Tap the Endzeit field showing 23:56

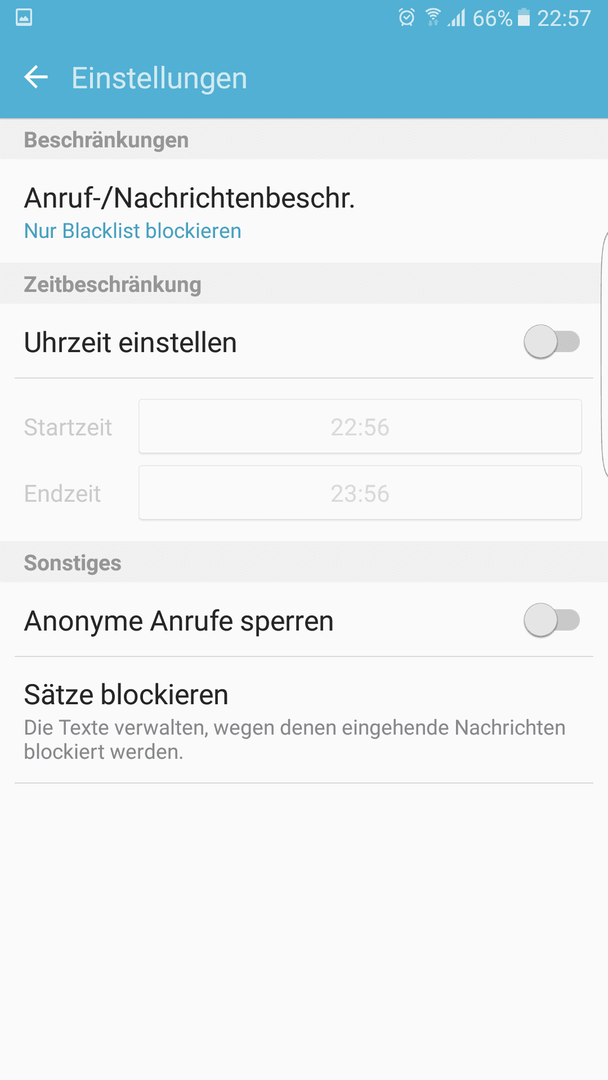[x=360, y=493]
